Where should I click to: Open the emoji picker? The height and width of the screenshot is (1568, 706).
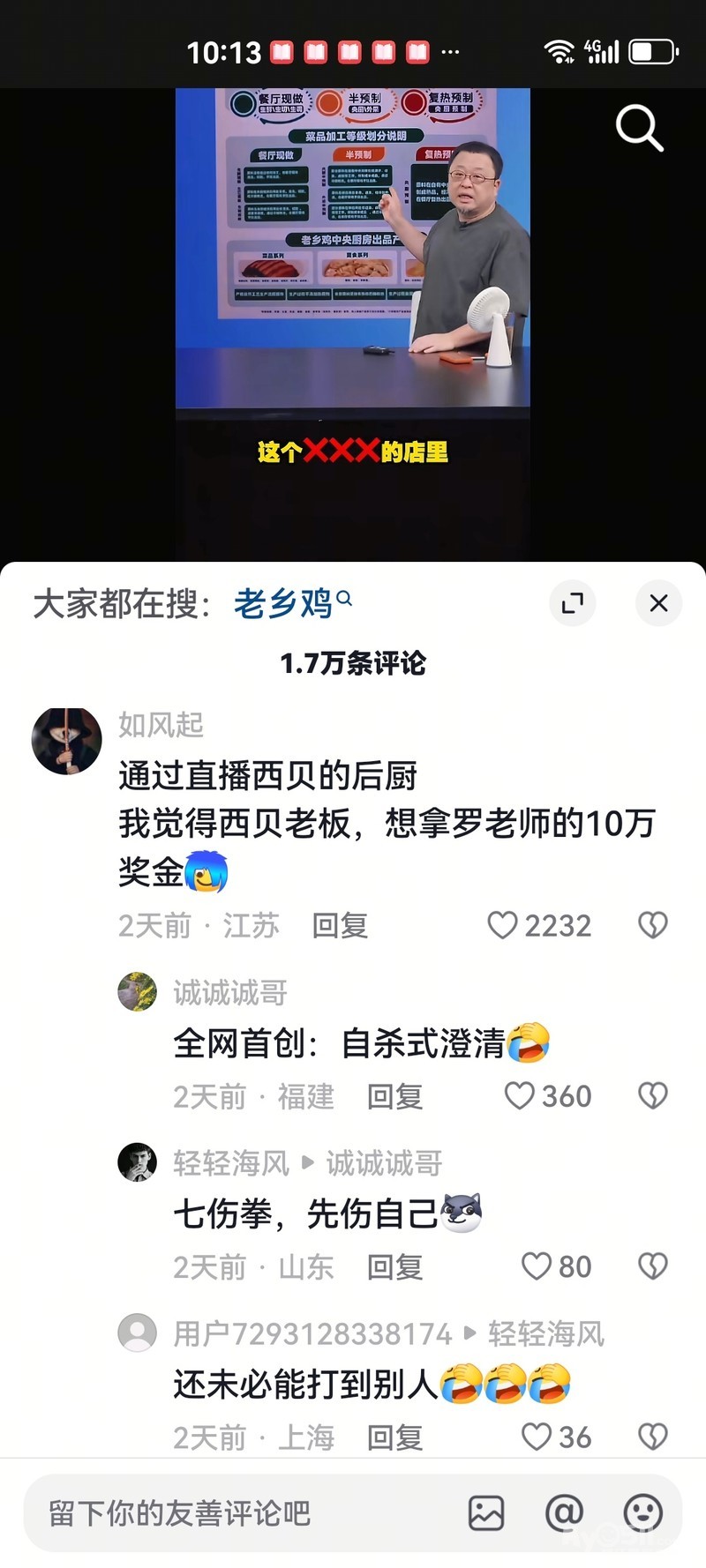pos(643,1513)
